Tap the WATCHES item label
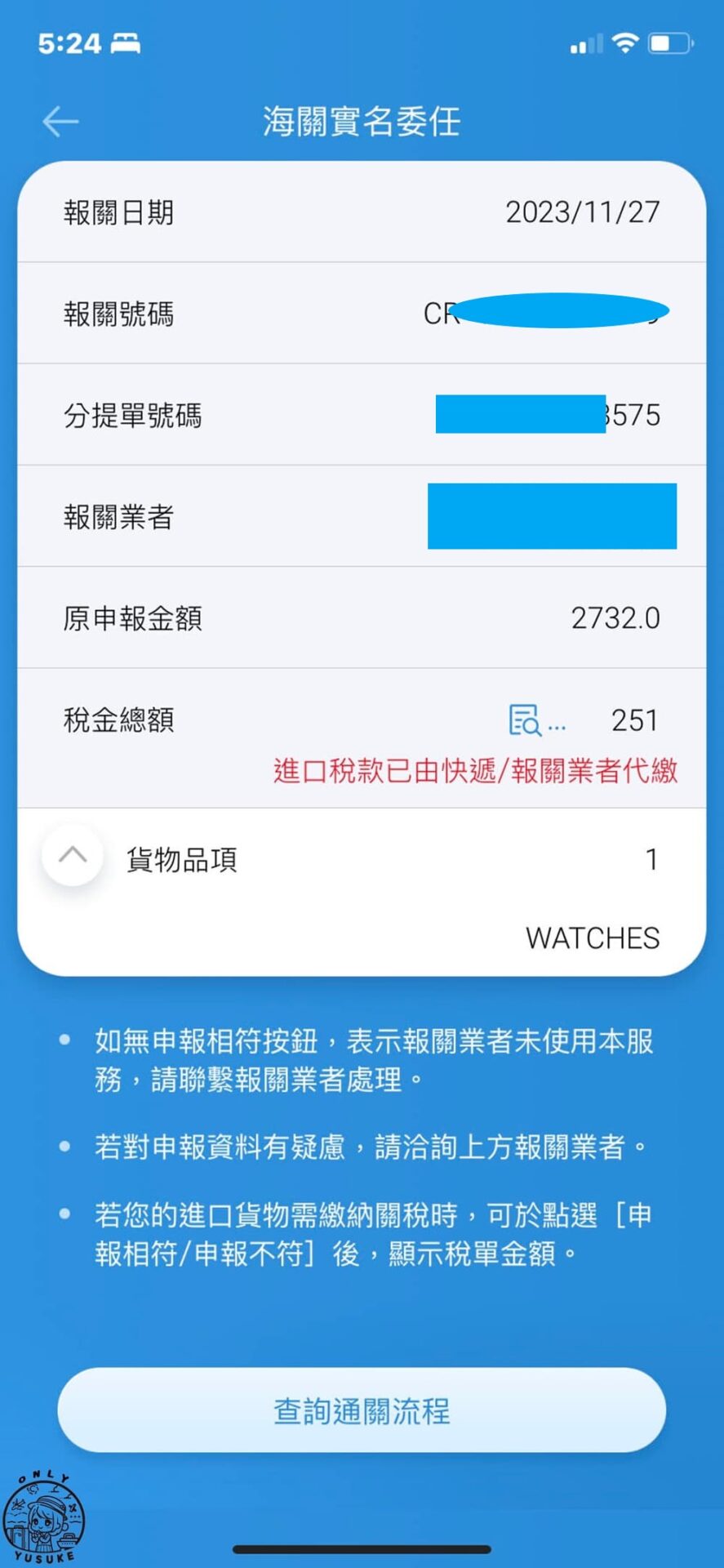The height and width of the screenshot is (1568, 724). (594, 938)
